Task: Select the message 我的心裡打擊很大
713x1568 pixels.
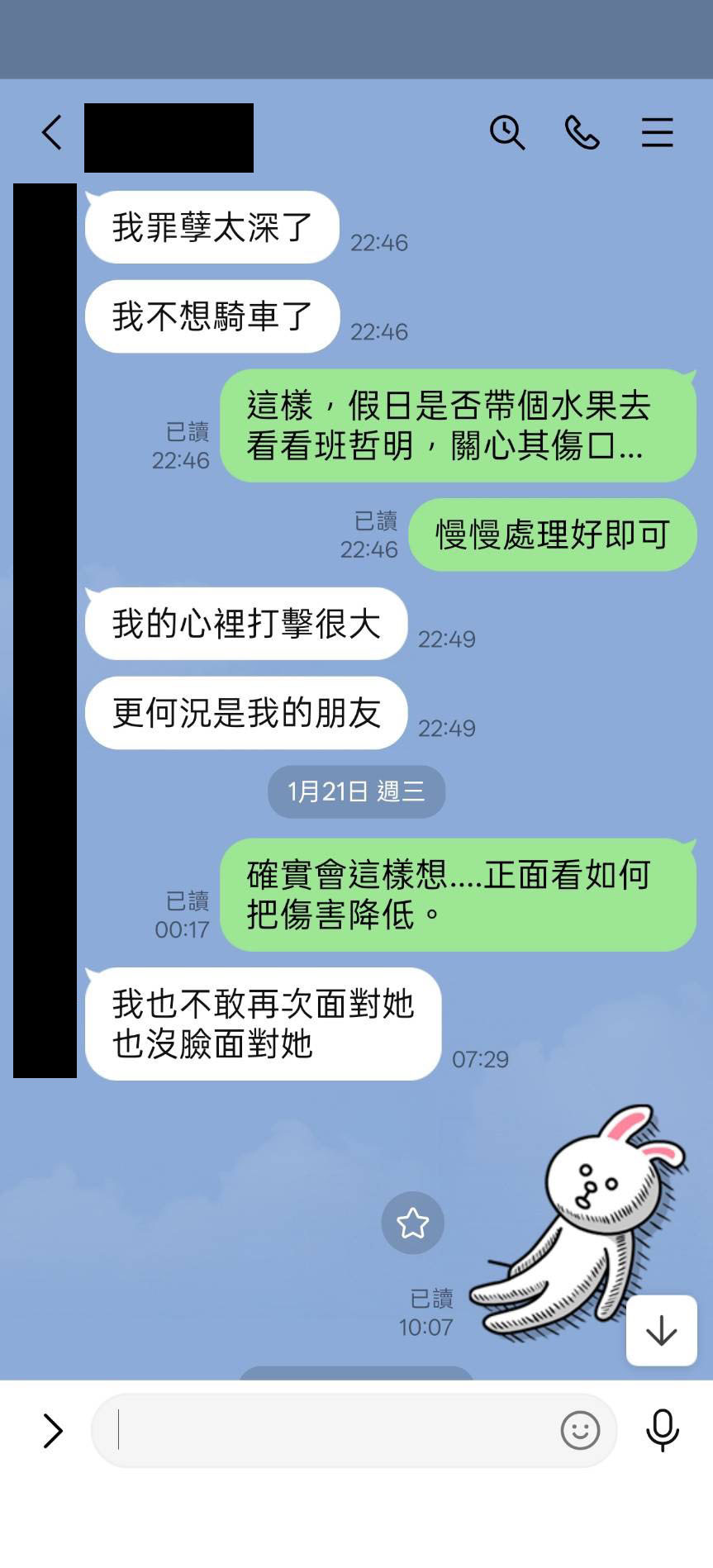Action: (x=245, y=625)
